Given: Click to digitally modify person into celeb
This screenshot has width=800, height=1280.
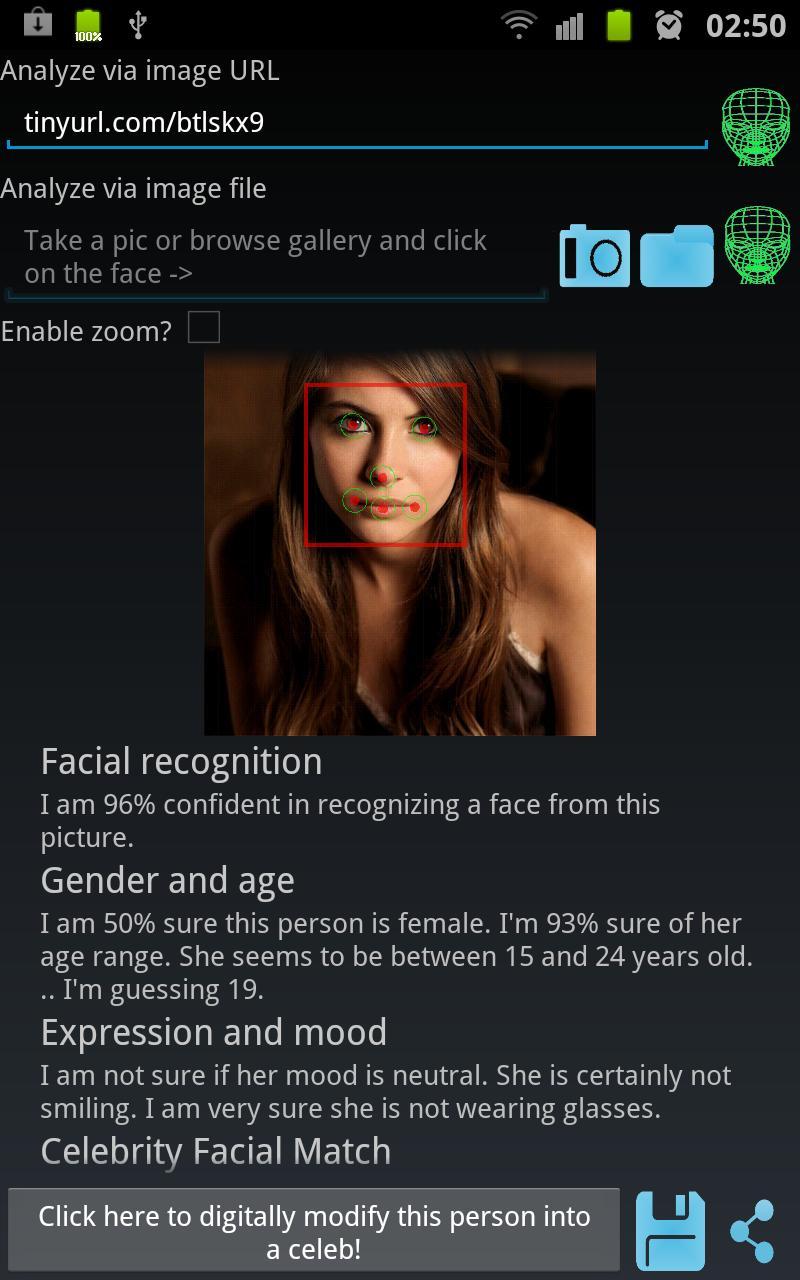Looking at the screenshot, I should (314, 1232).
